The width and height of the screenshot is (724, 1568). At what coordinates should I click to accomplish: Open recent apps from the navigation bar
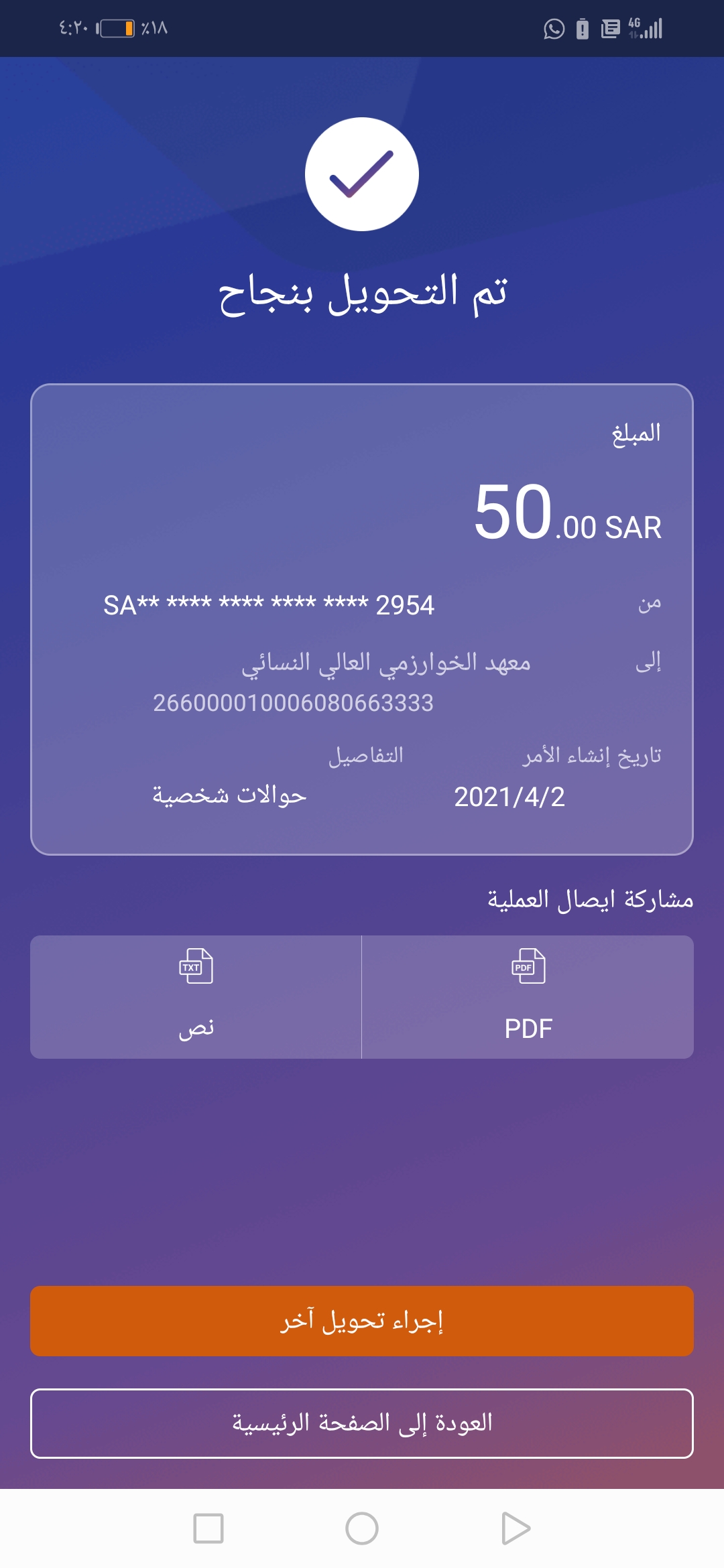[208, 1528]
